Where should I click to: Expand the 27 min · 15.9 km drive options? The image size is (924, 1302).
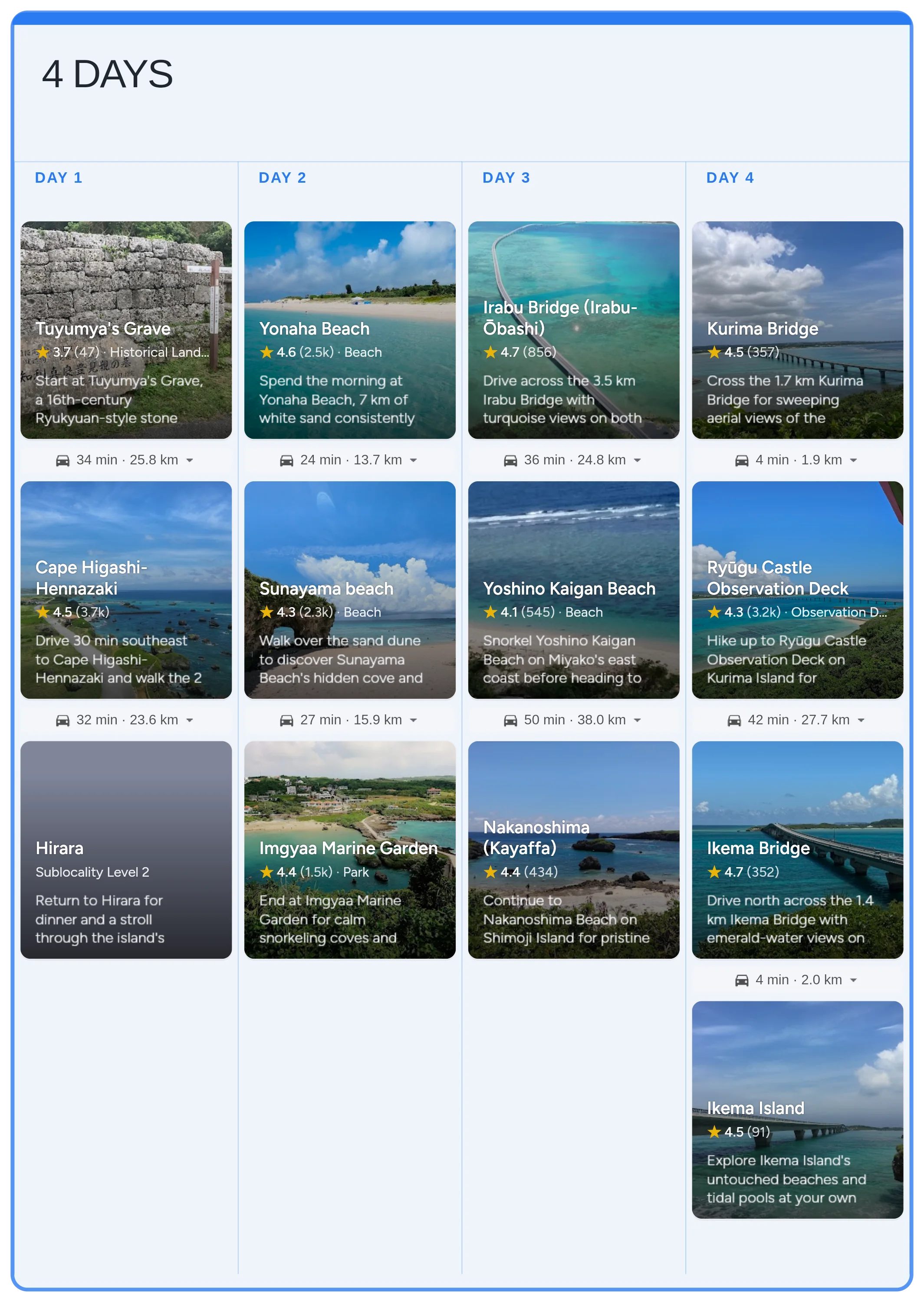coord(413,720)
